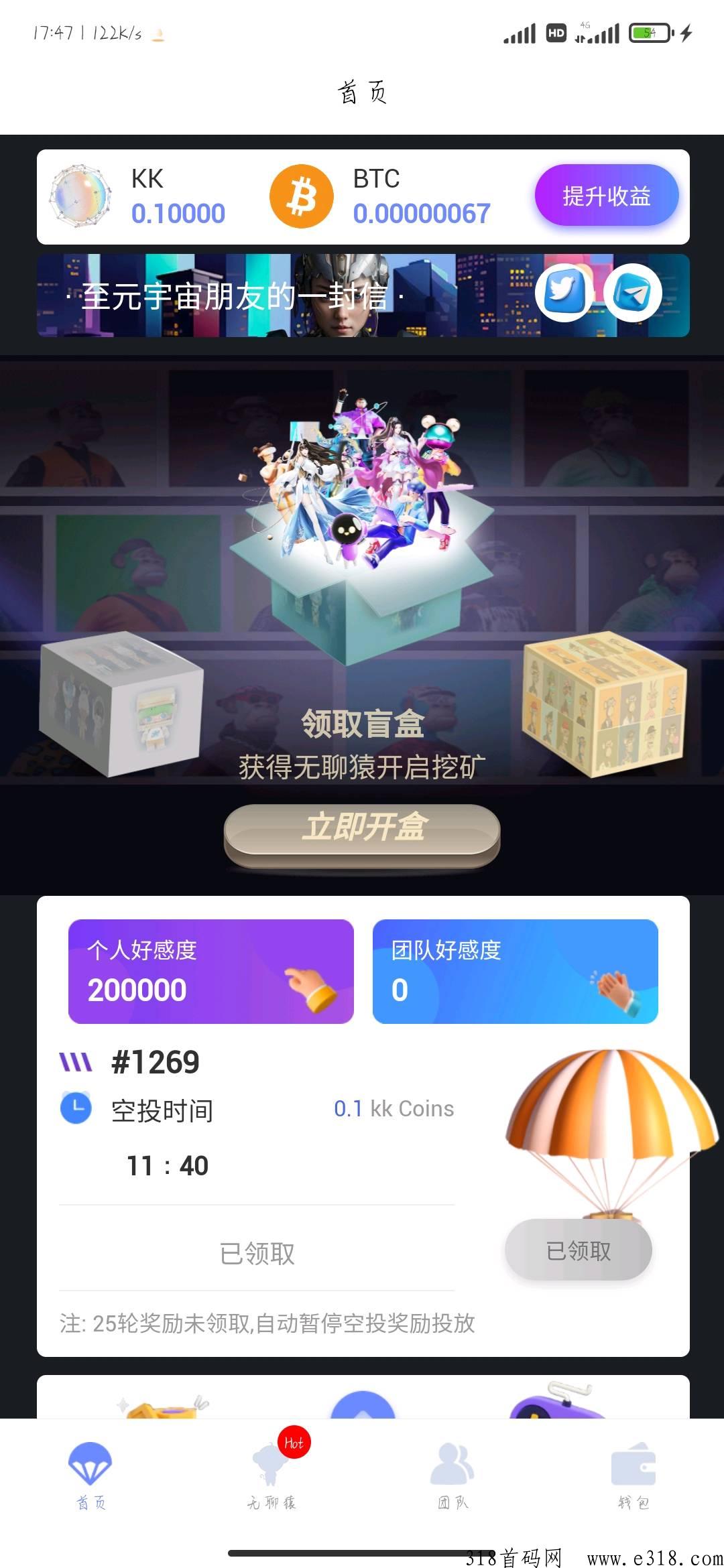Open the 个人好感度 card
Viewport: 724px width, 1568px height.
(x=210, y=971)
